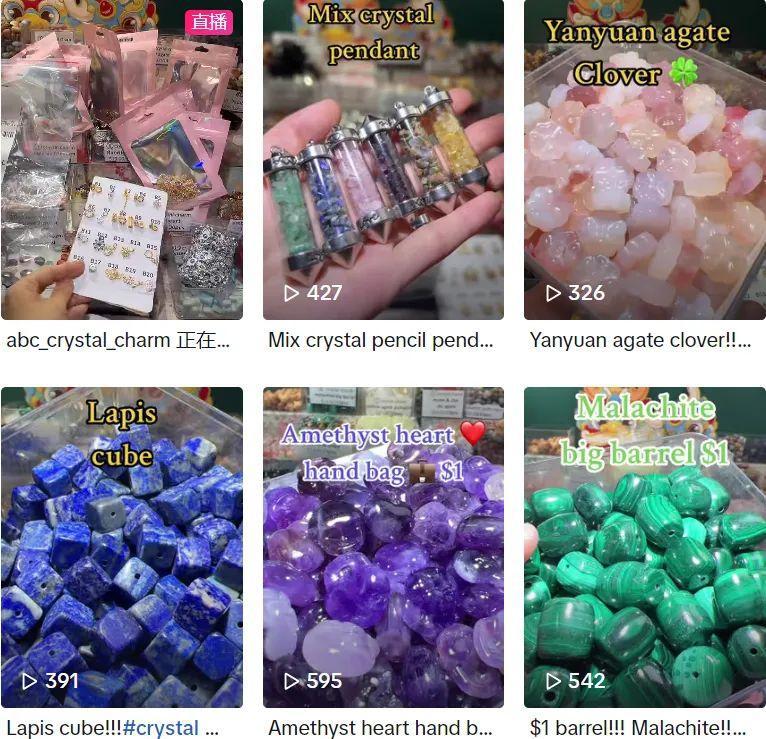Open the abc_crystal_charm live stream tile
This screenshot has height=739, width=766.
tap(121, 160)
